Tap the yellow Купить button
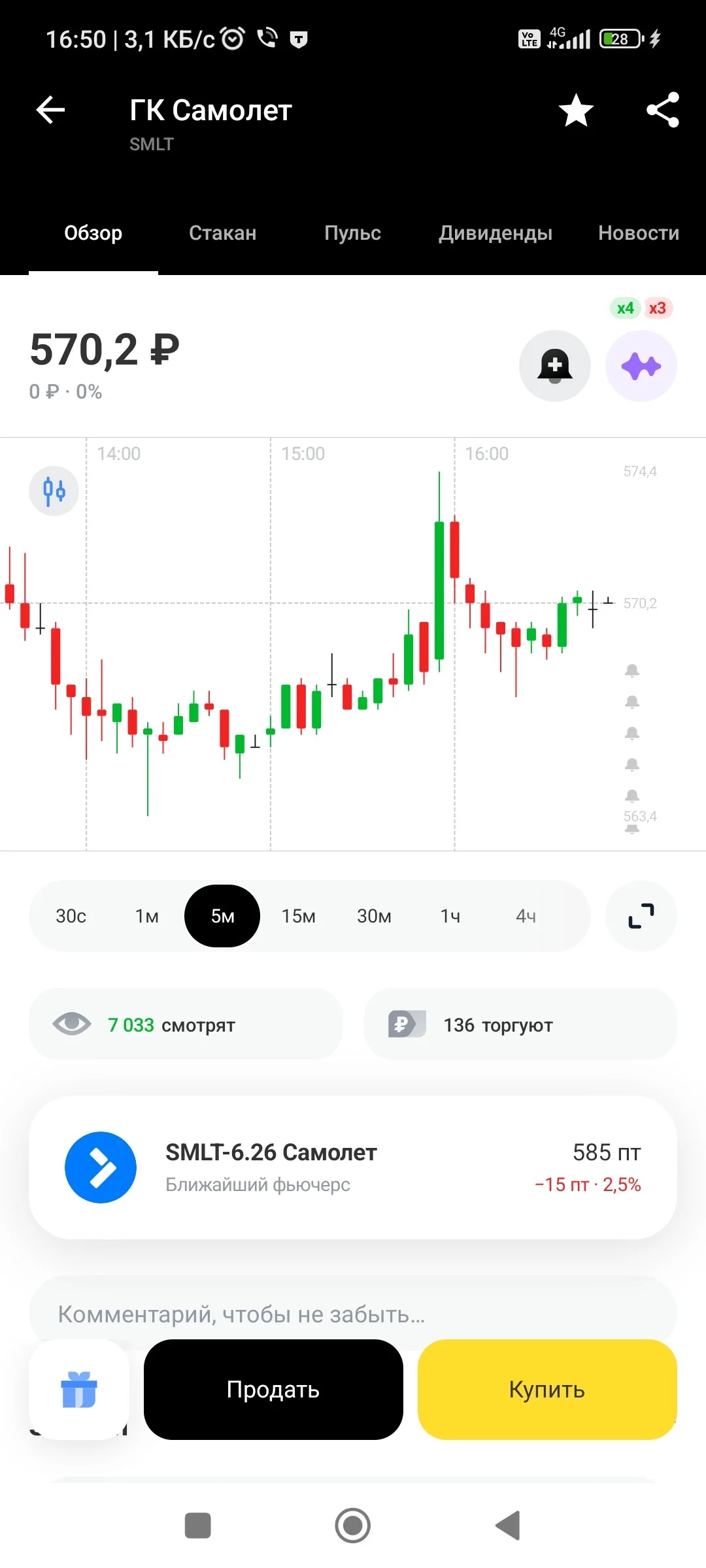 [547, 1390]
